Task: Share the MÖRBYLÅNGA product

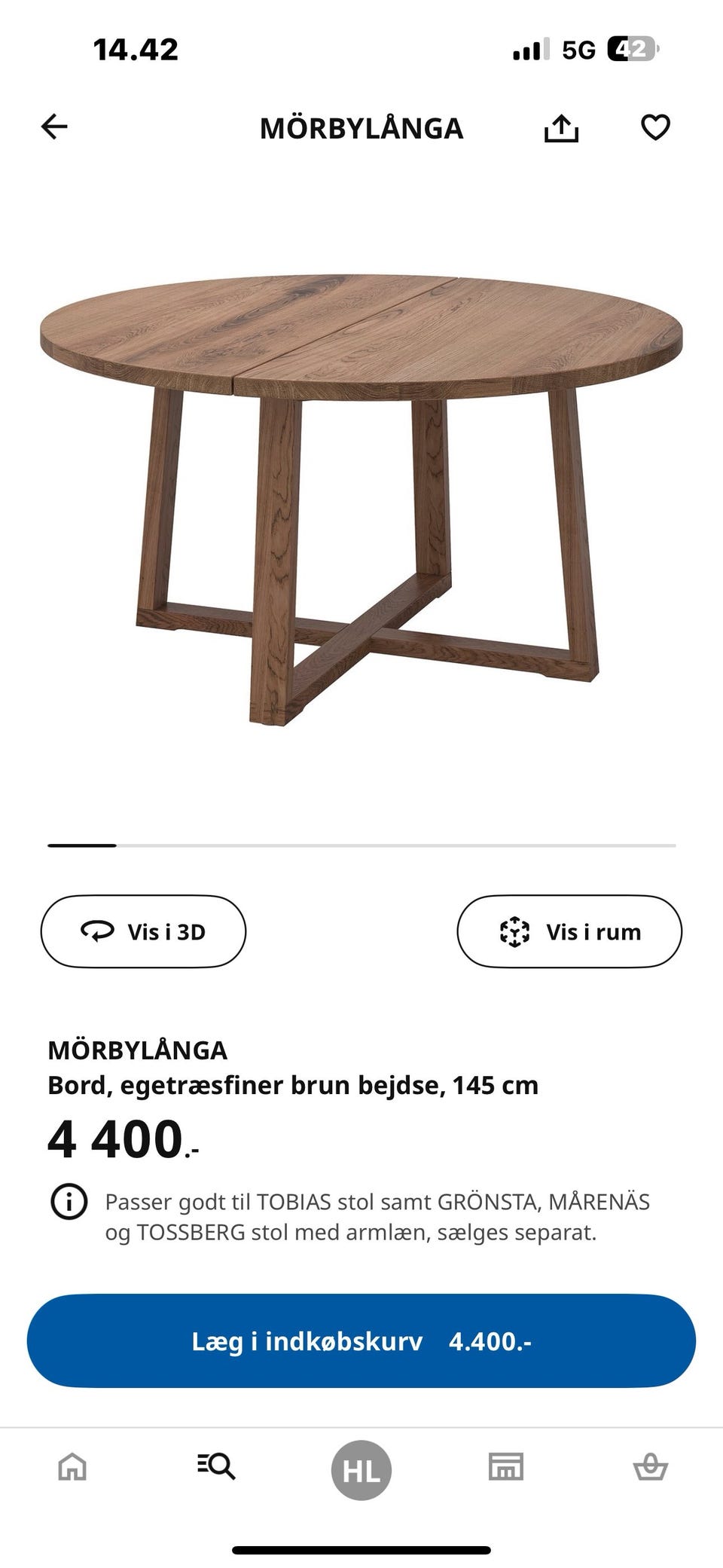Action: click(562, 127)
